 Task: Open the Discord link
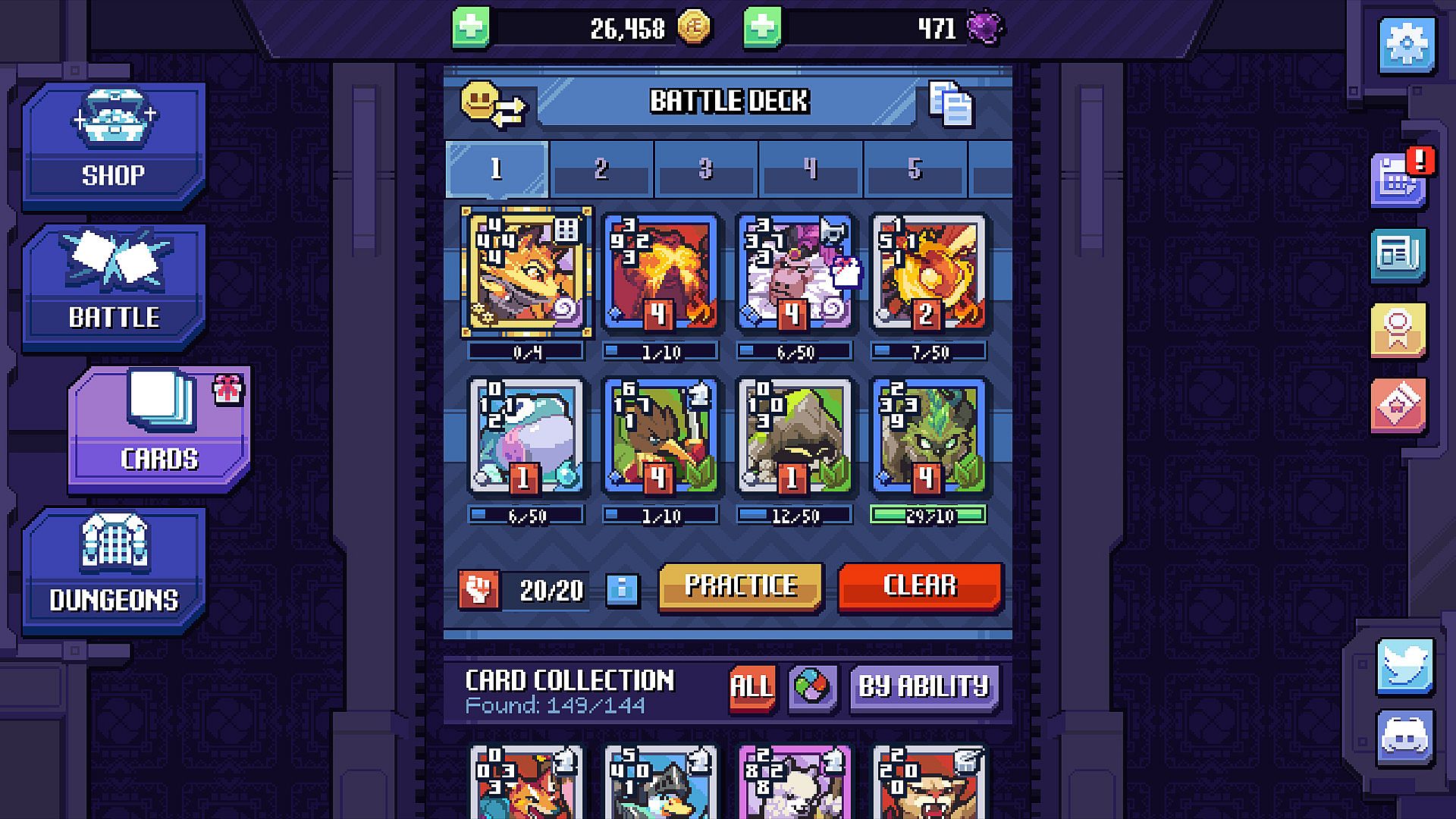pyautogui.click(x=1405, y=737)
